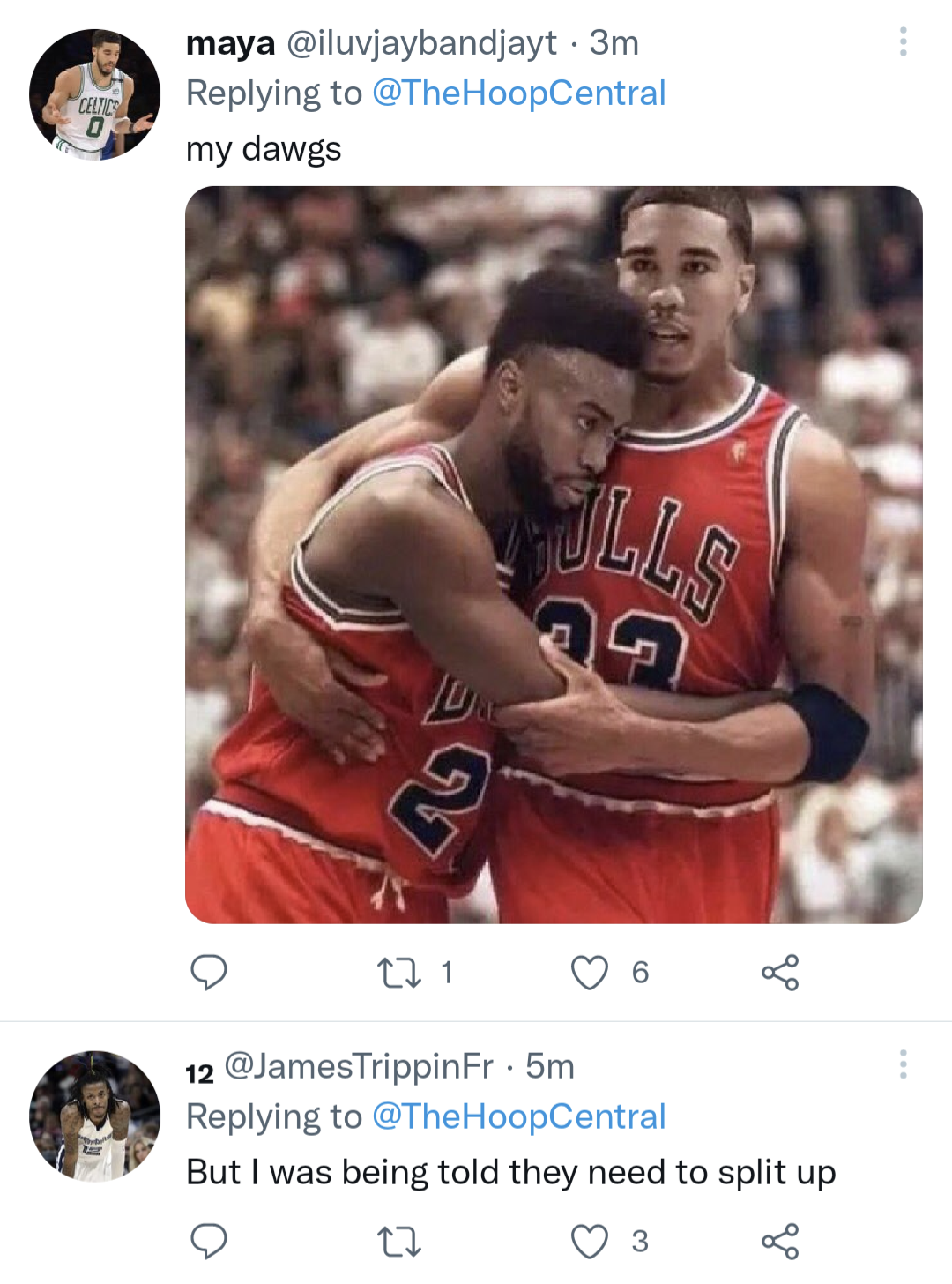Share @JamesTrippinFr's tweet
Viewport: 952px width, 1284px height.
point(780,1242)
